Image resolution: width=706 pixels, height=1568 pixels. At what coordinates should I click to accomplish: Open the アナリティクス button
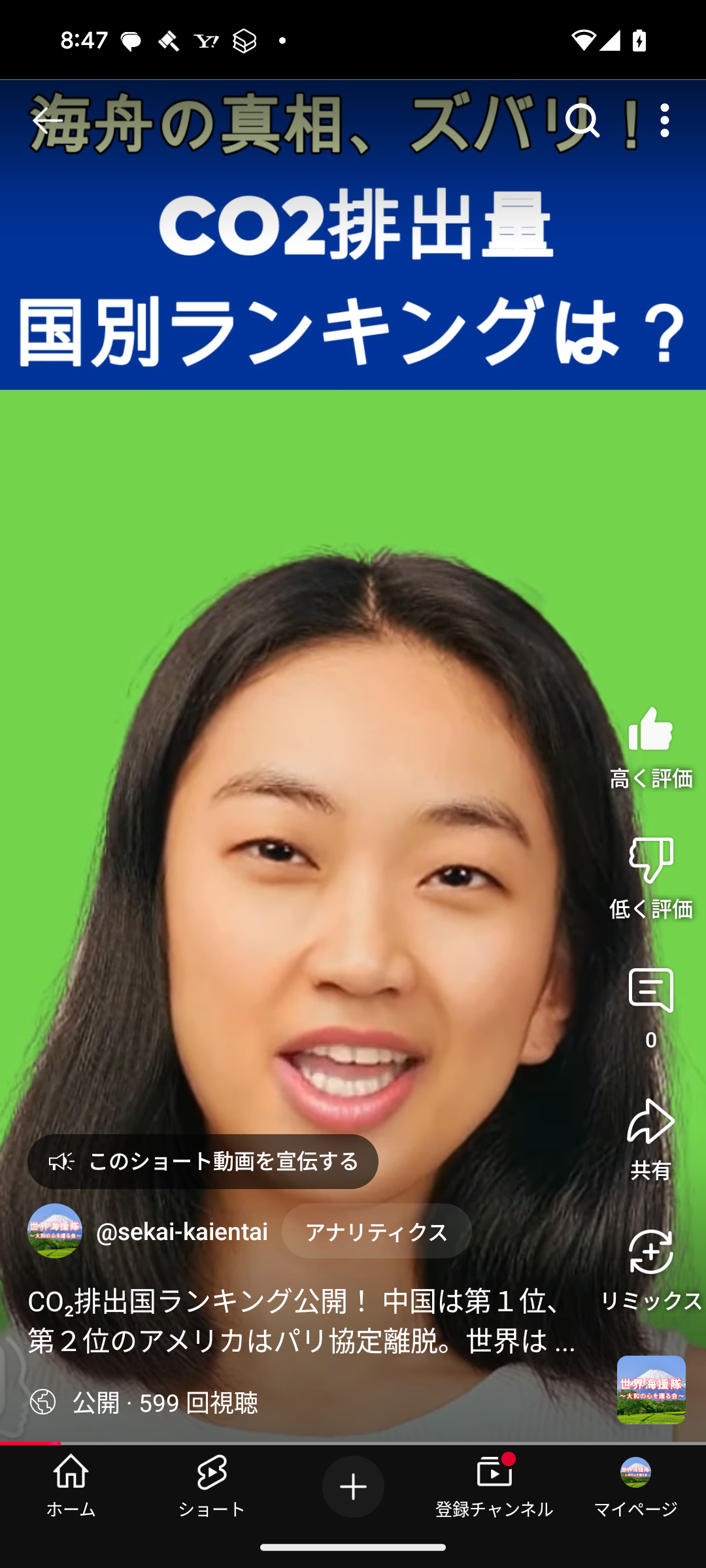coord(377,1232)
